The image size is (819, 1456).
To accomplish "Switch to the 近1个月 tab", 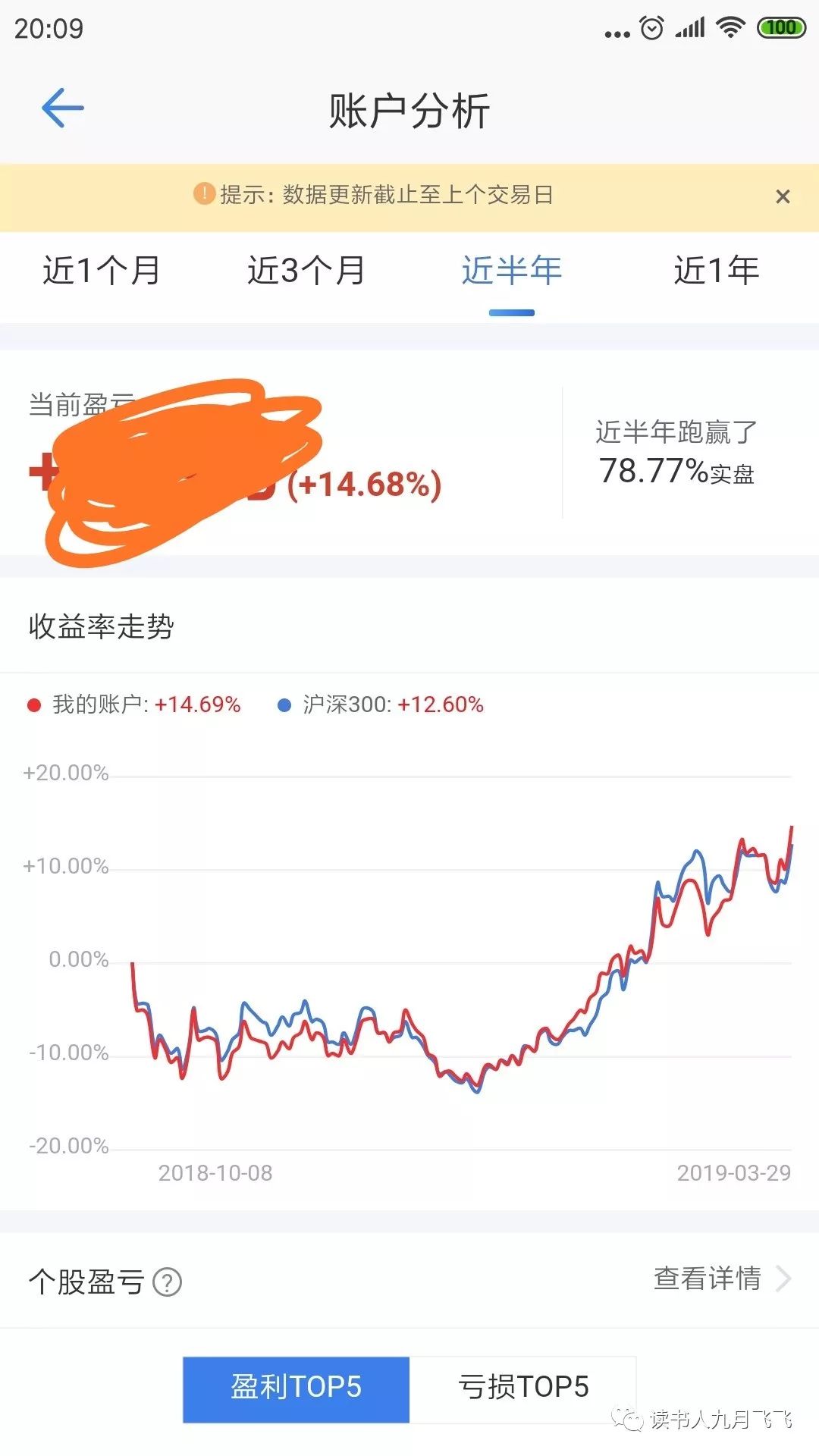I will [102, 271].
